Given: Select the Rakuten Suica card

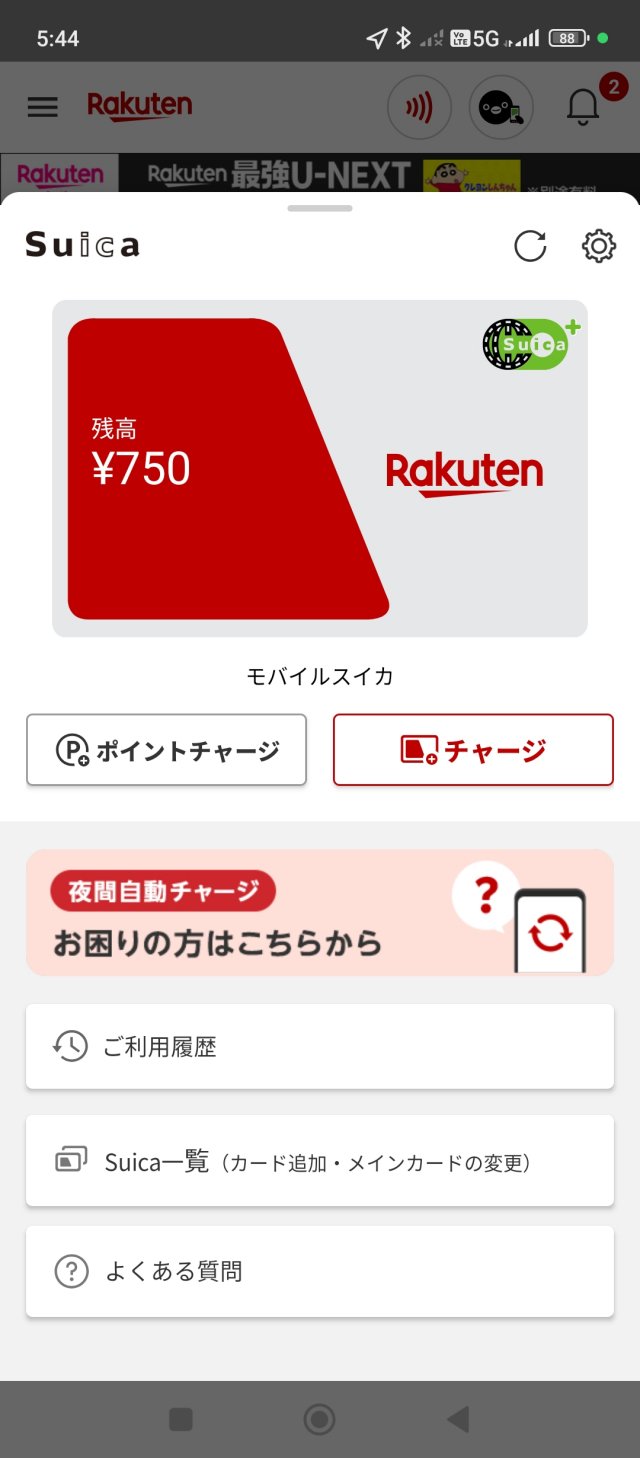Looking at the screenshot, I should 320,468.
